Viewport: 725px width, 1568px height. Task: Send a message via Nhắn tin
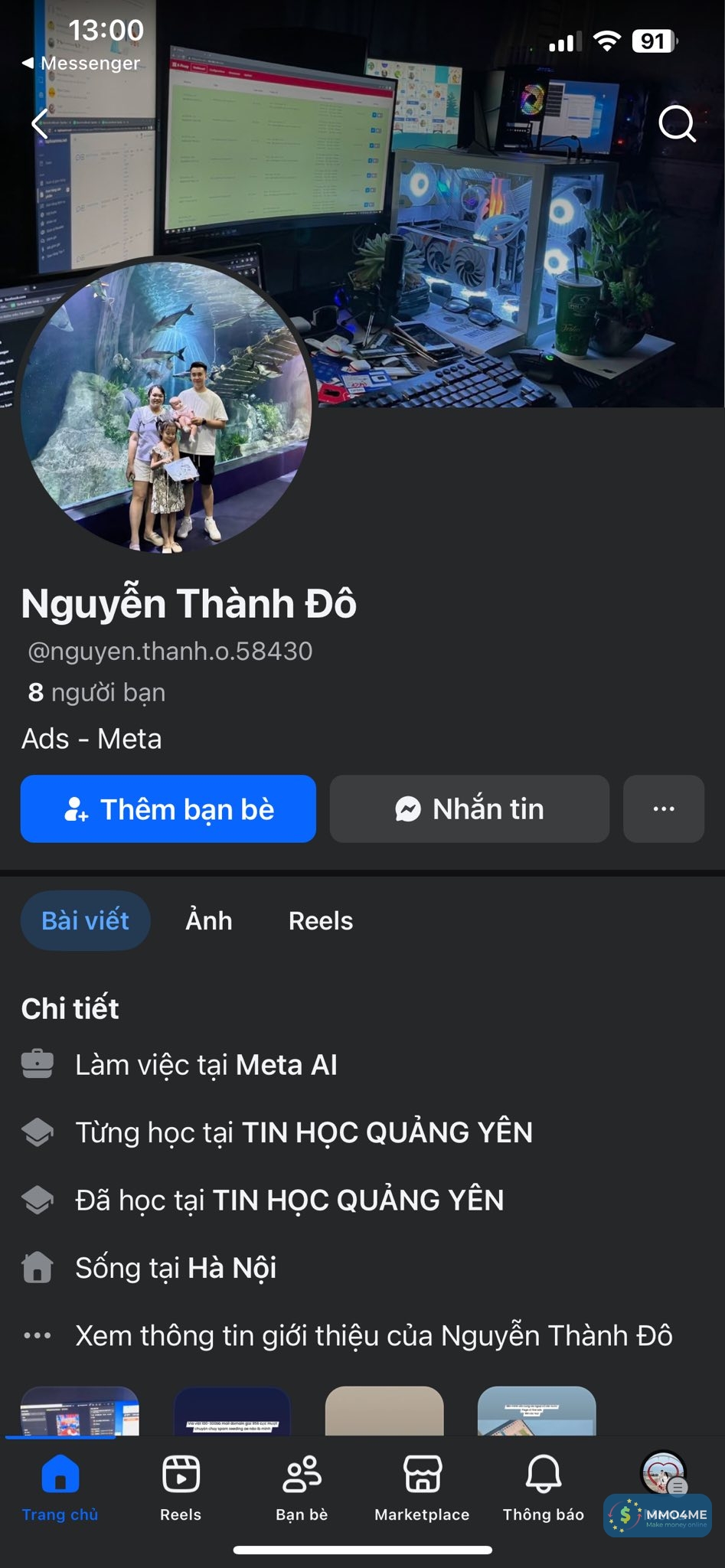pos(469,809)
